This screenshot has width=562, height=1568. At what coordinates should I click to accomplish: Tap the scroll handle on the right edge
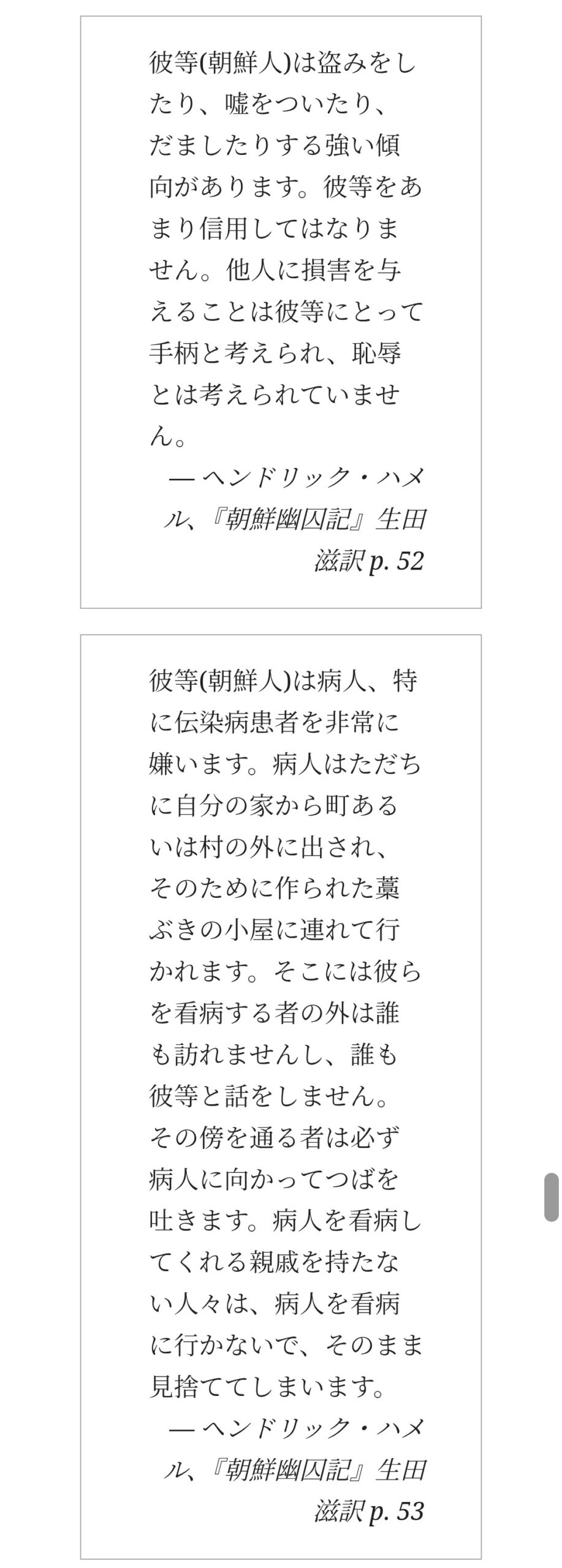click(551, 1197)
